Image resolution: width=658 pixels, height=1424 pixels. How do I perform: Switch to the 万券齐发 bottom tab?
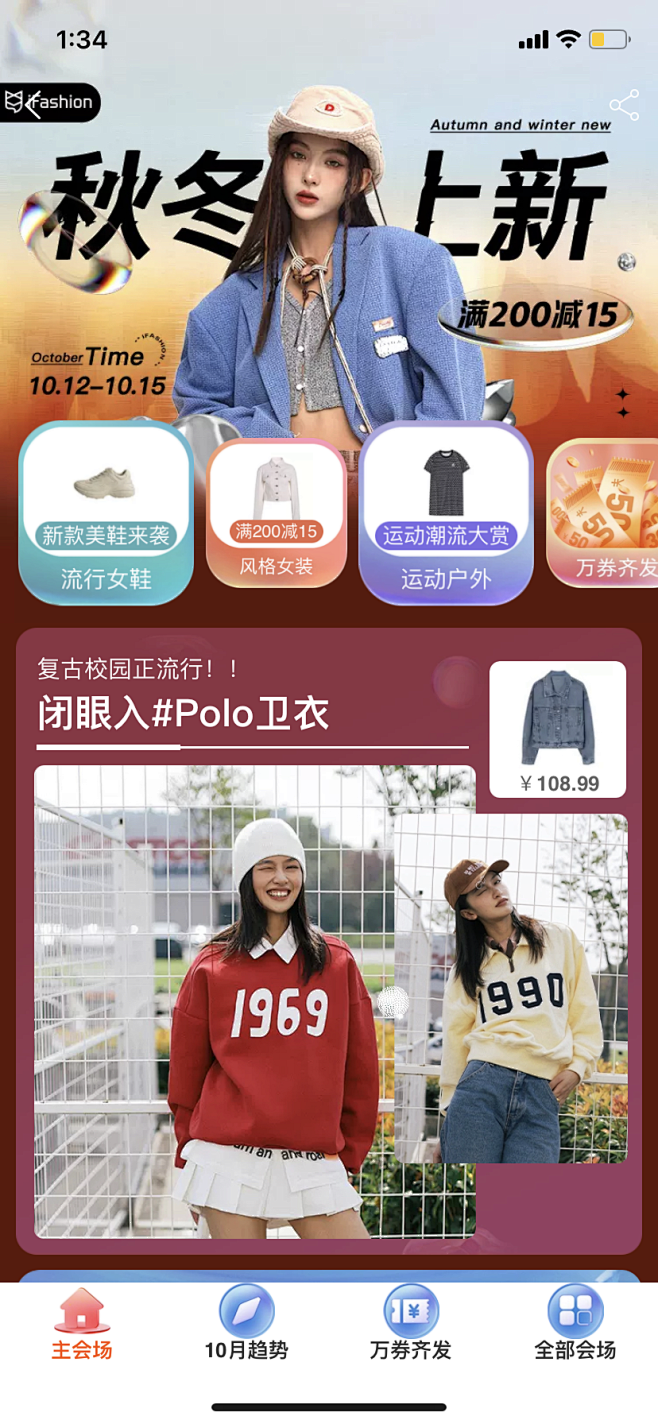411,1324
